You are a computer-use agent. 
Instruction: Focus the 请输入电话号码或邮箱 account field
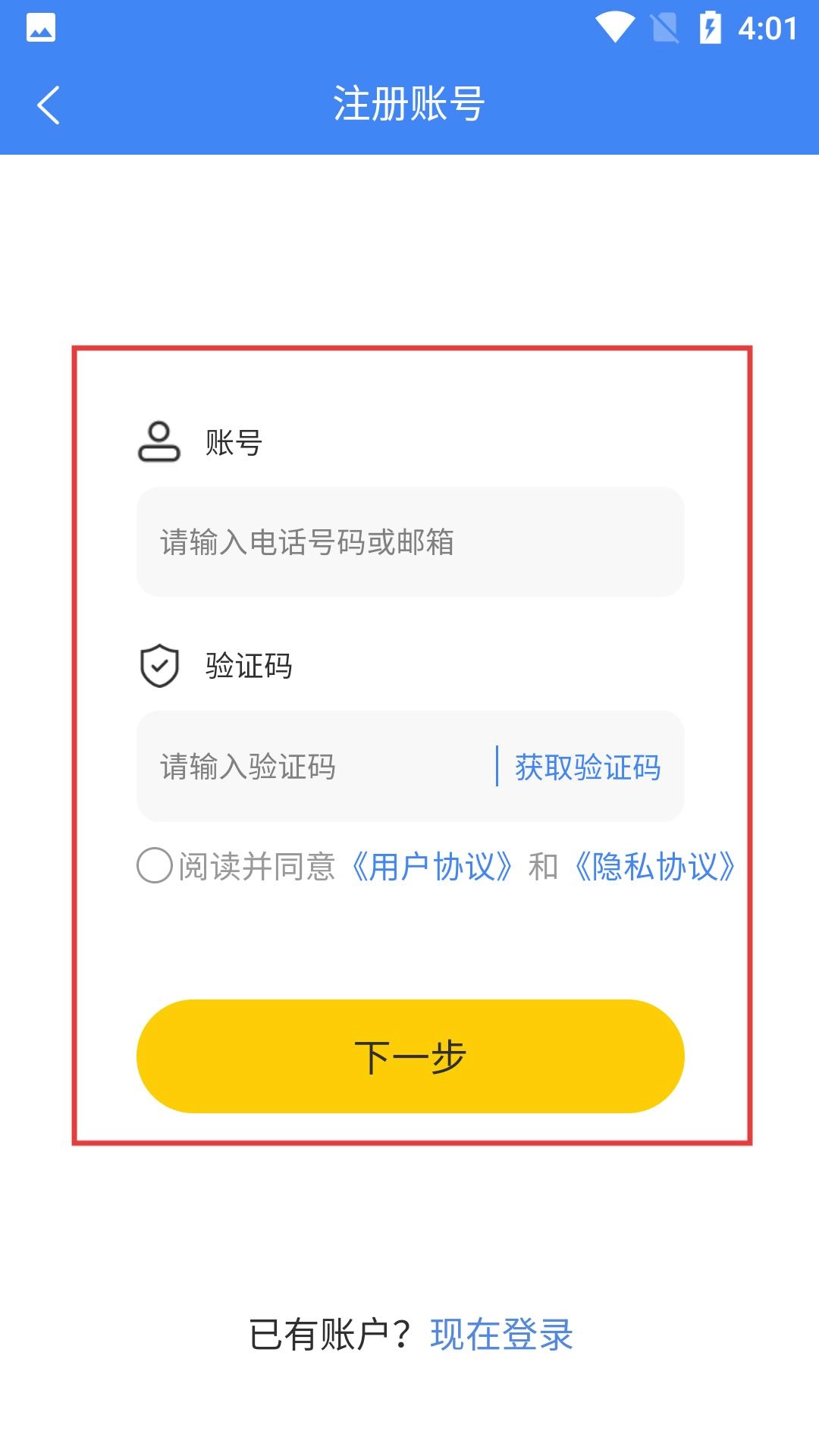coord(409,541)
